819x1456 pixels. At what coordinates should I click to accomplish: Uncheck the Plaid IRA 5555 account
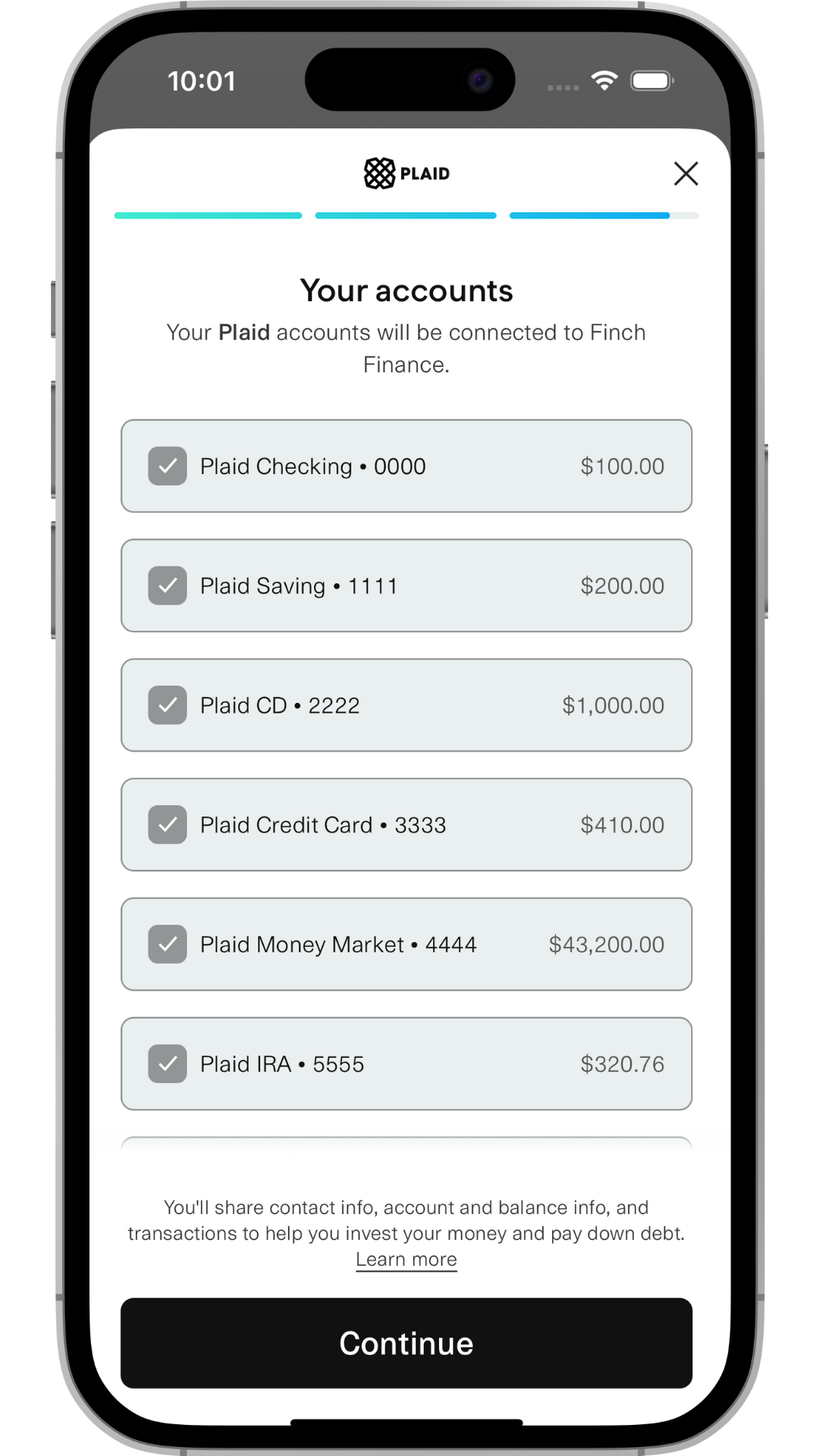[x=168, y=1064]
